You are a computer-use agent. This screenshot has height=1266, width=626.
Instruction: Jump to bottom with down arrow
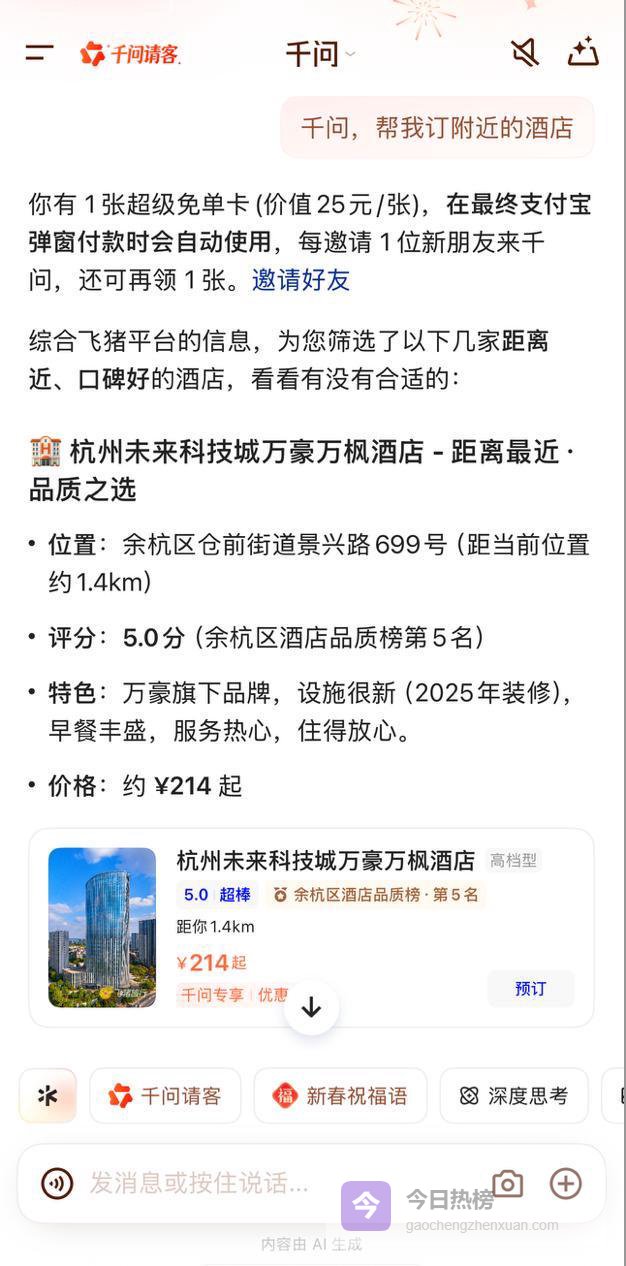pyautogui.click(x=311, y=1007)
